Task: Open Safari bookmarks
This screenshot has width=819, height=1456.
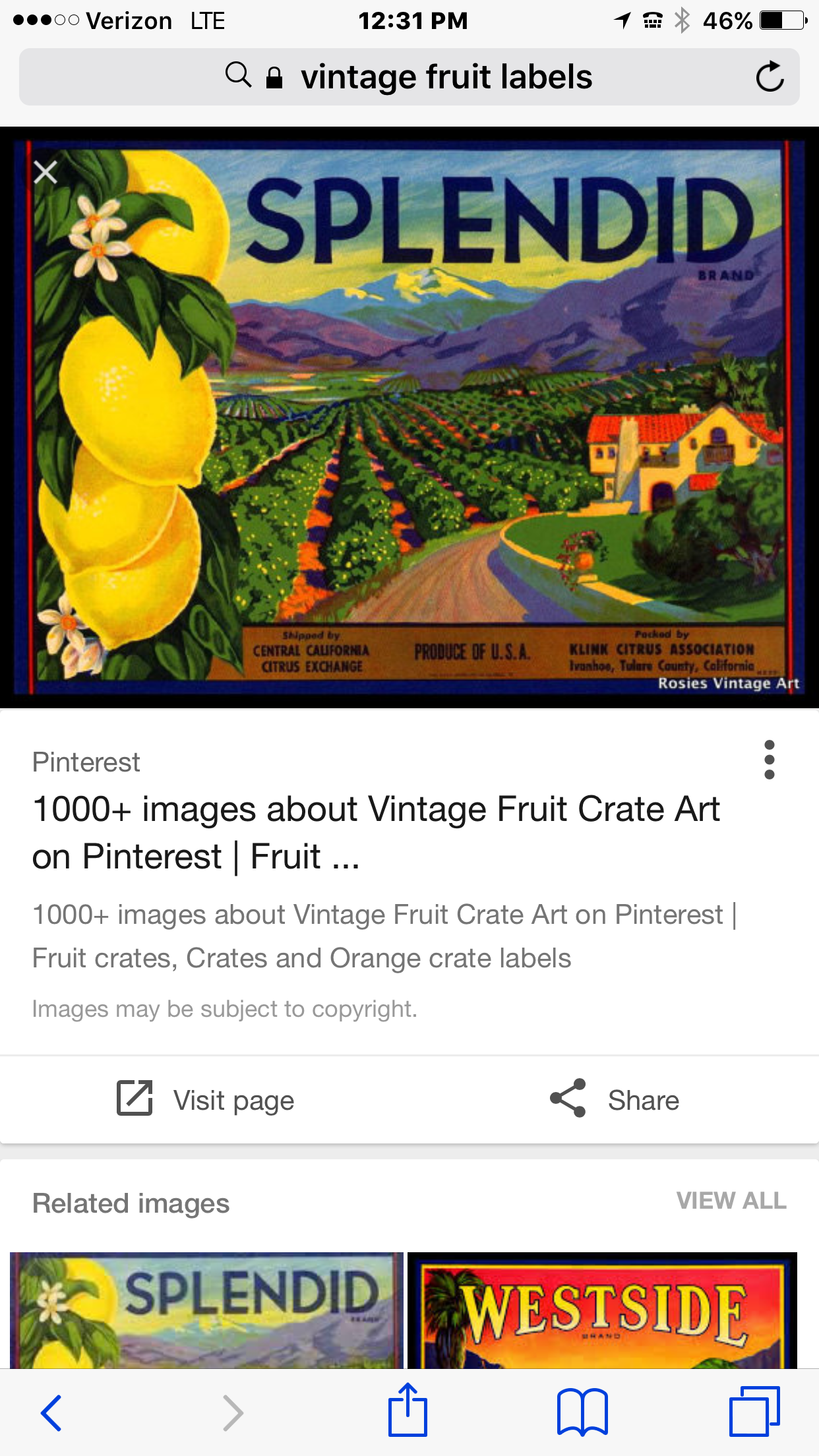Action: click(x=582, y=1412)
